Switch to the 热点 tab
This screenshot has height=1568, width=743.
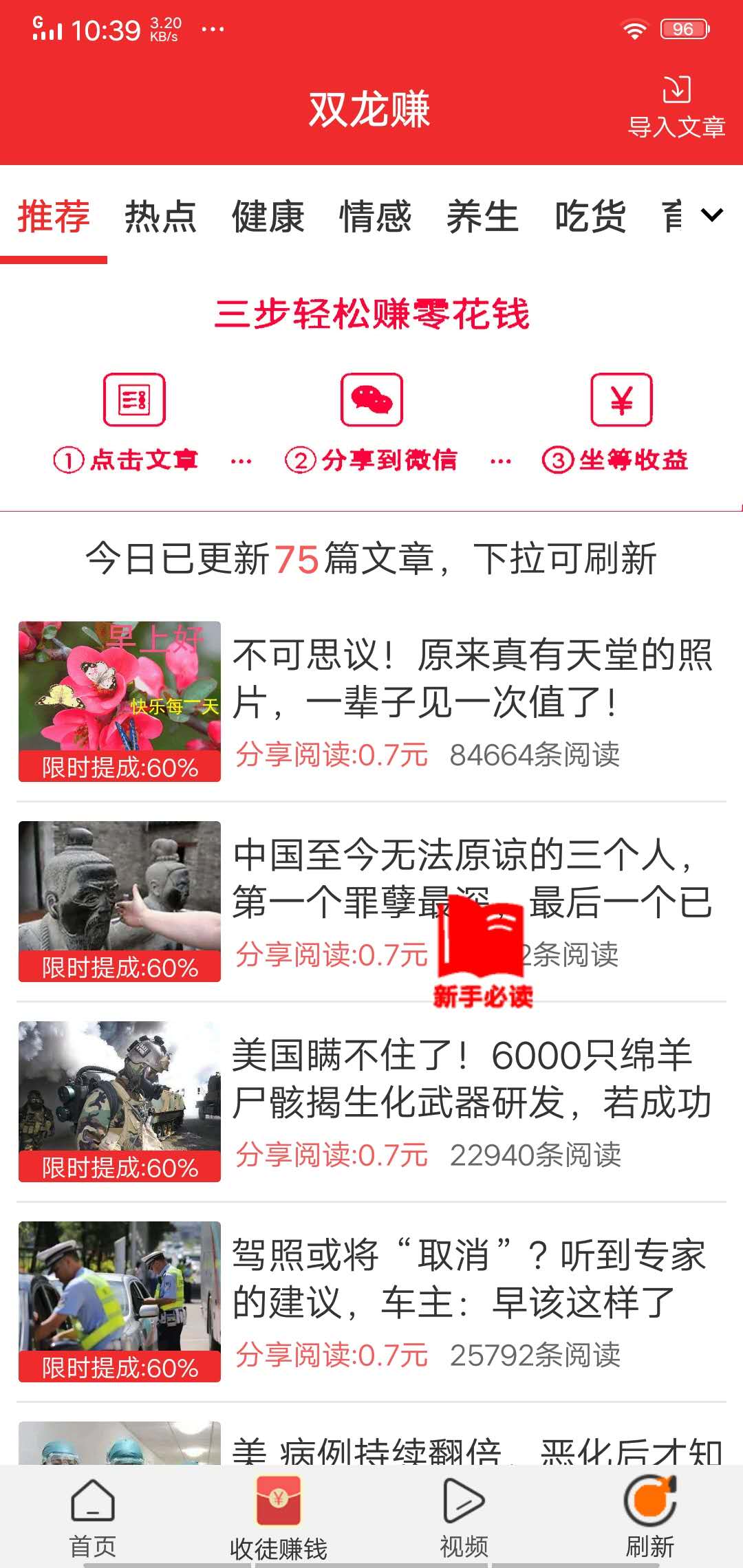[x=160, y=217]
